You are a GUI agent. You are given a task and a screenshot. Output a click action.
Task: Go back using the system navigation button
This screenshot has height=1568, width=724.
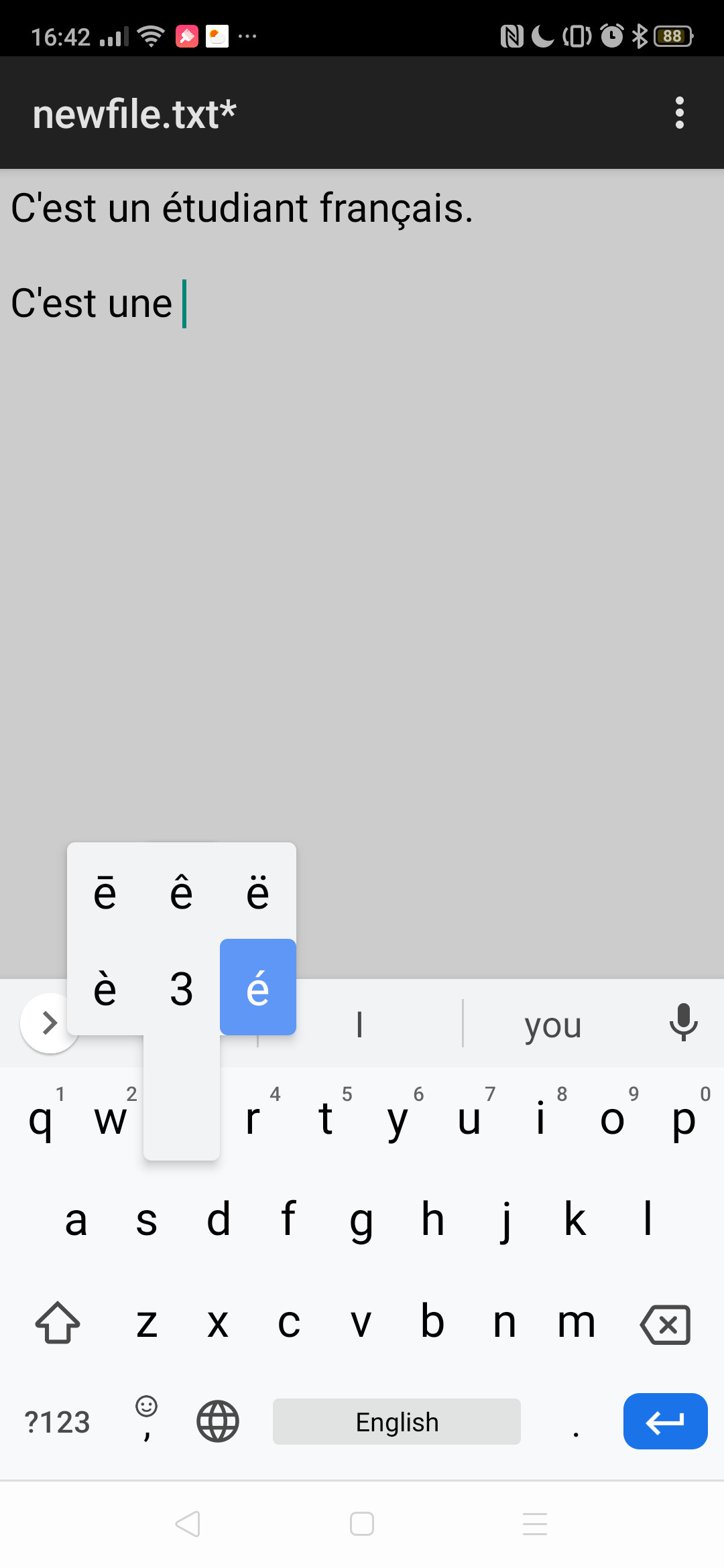188,1524
